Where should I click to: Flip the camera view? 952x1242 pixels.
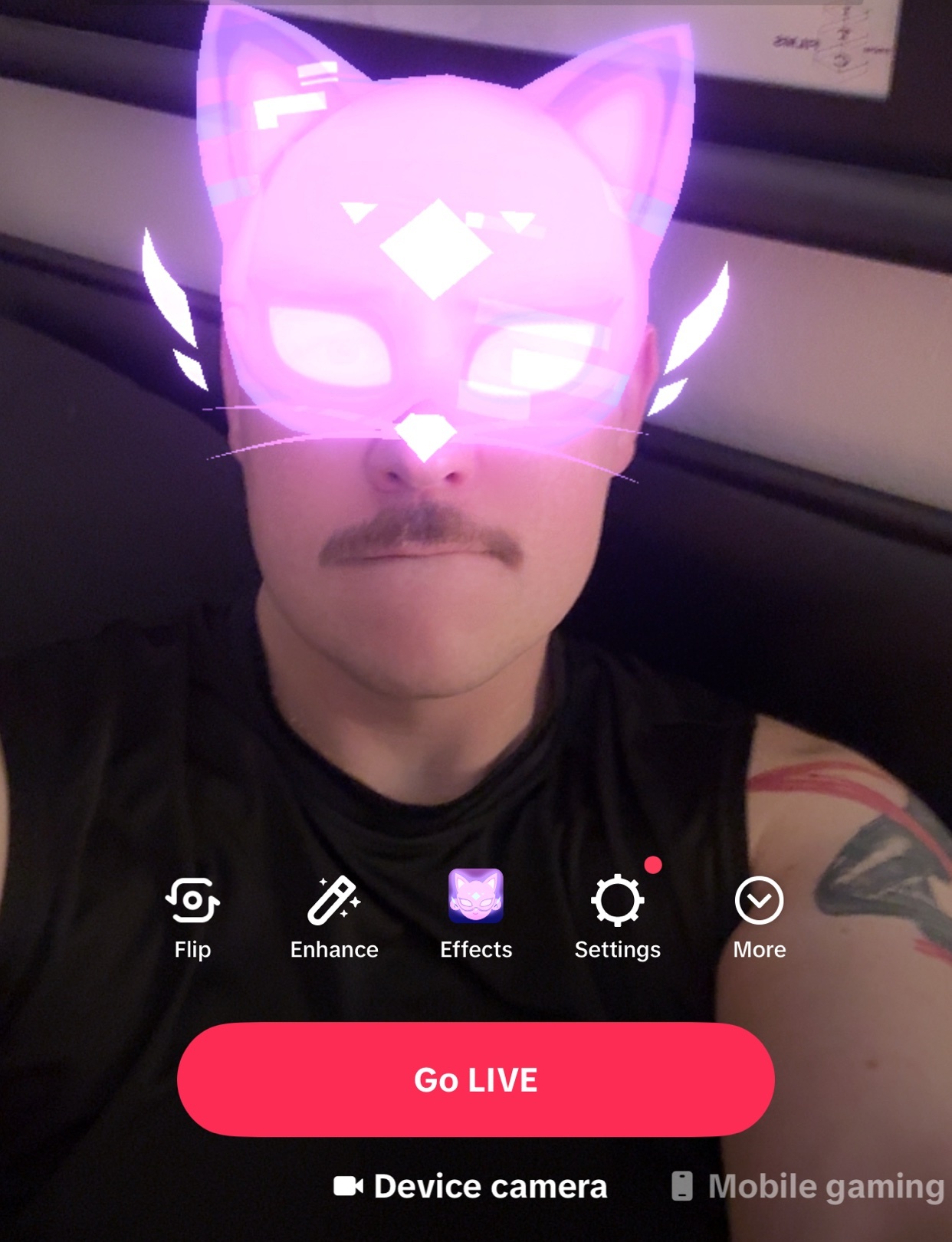(x=192, y=915)
